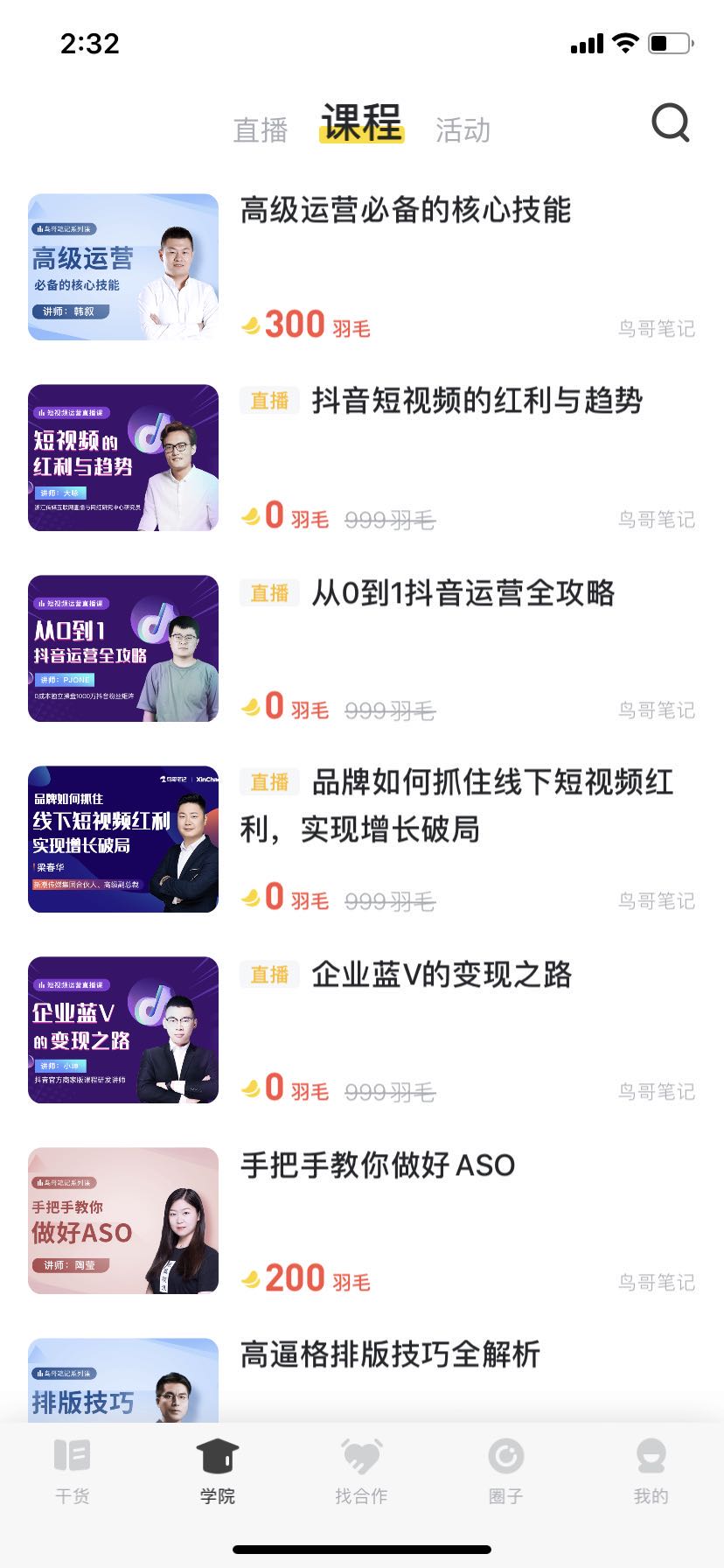Select the 活动 tab

[x=463, y=129]
